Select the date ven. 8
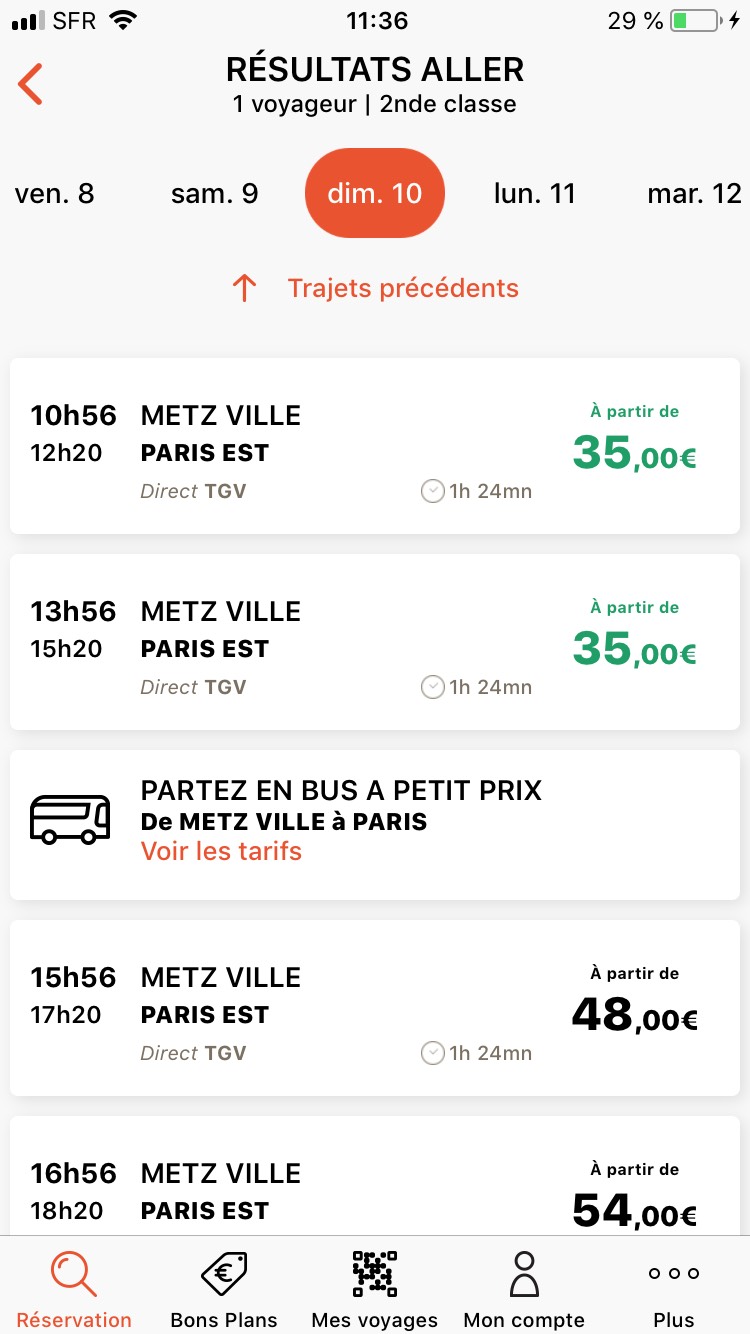750x1334 pixels. coord(55,193)
